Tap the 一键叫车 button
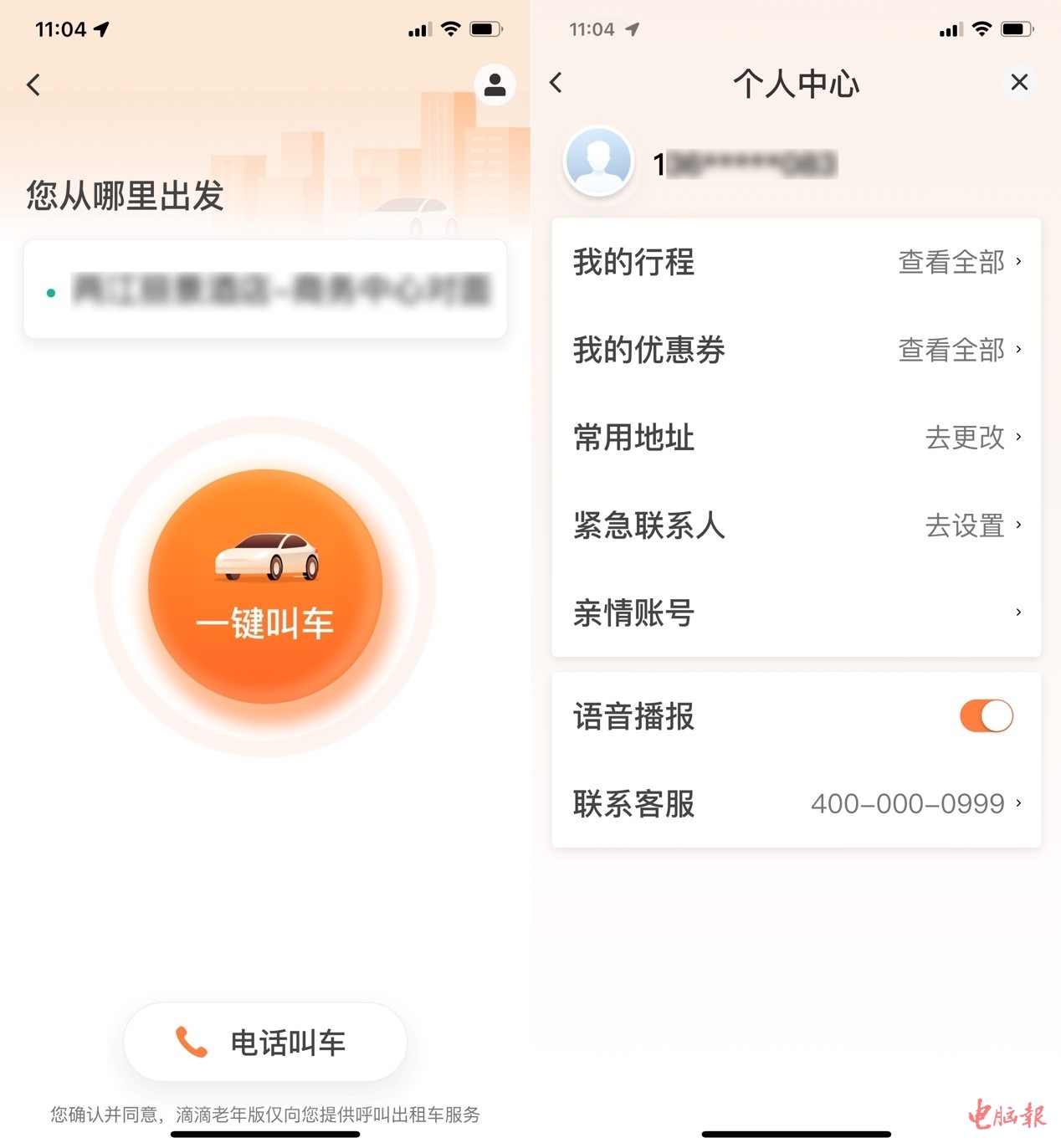The width and height of the screenshot is (1061, 1148). tap(265, 587)
